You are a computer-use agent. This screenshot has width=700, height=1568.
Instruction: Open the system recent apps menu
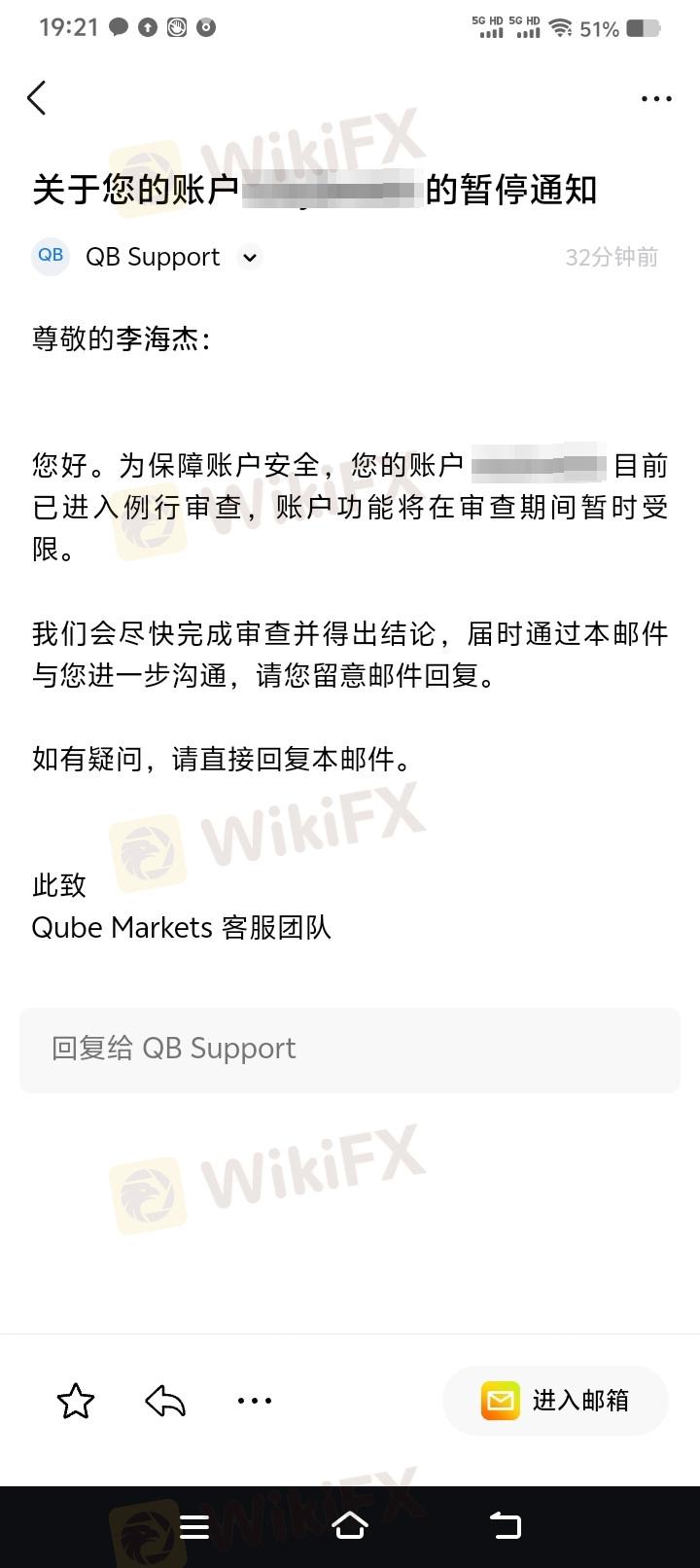194,1526
